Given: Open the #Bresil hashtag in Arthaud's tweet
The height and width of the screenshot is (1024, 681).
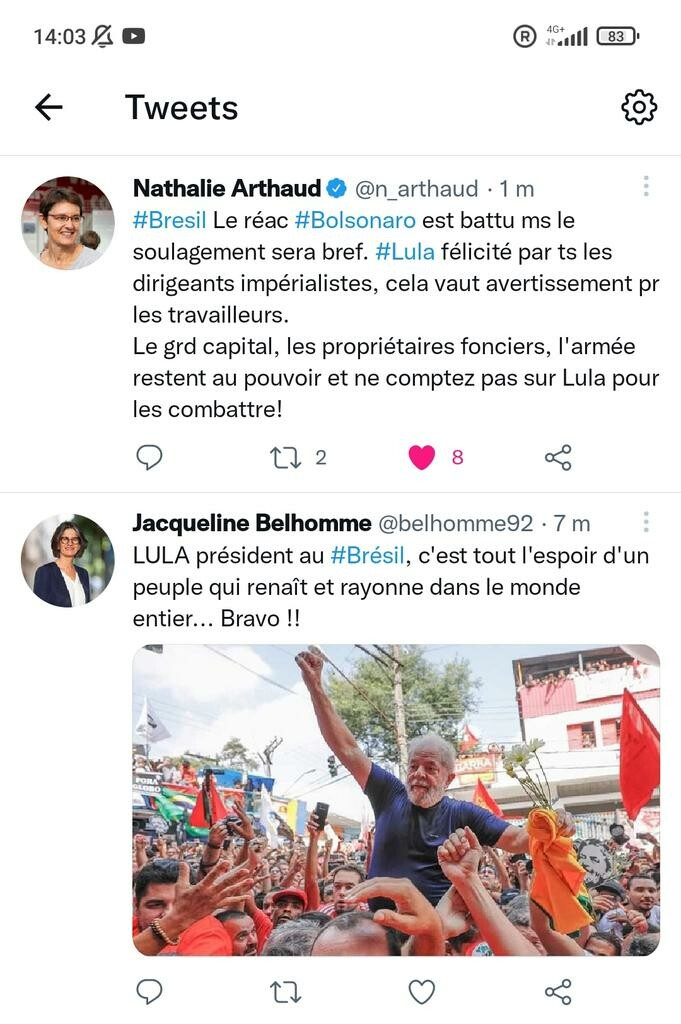Looking at the screenshot, I should (169, 219).
